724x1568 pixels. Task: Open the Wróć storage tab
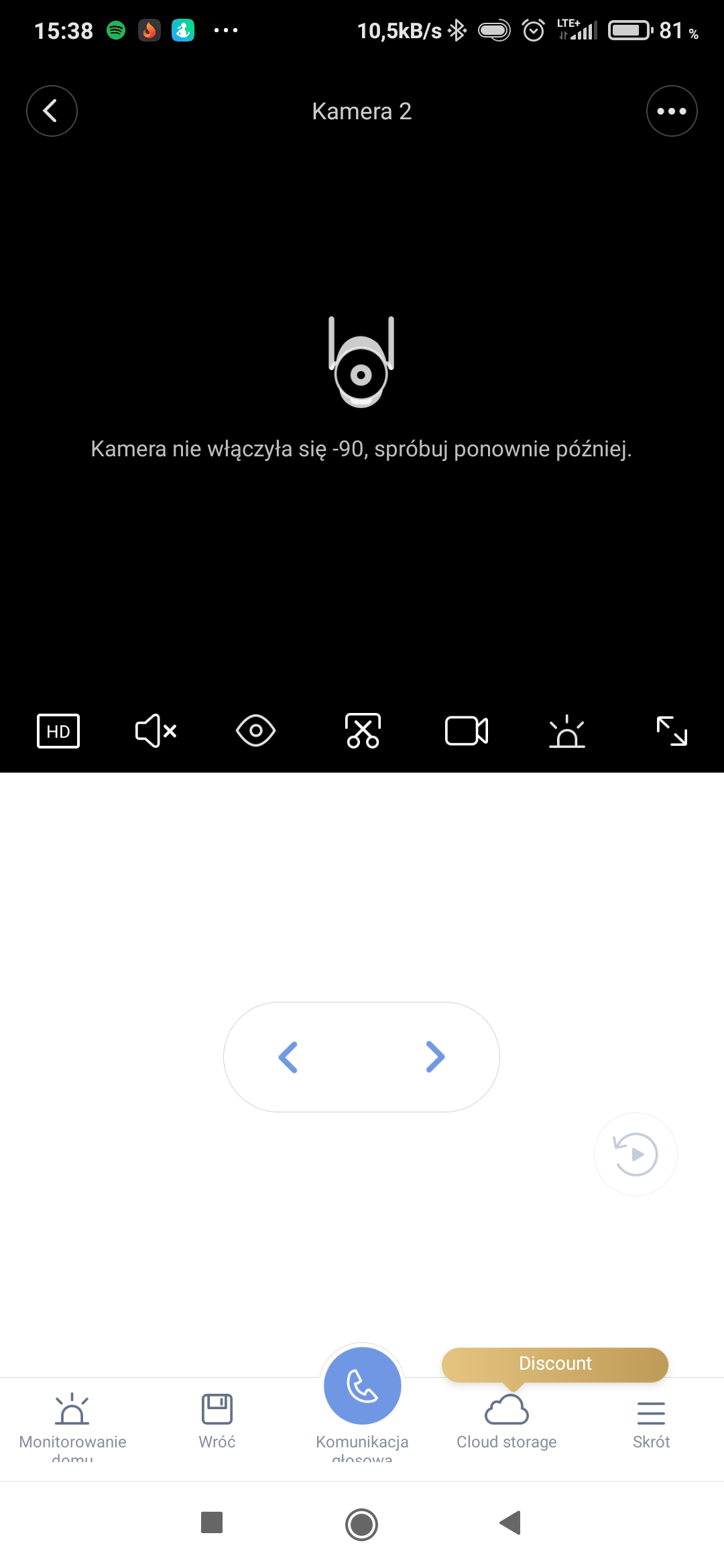217,1421
